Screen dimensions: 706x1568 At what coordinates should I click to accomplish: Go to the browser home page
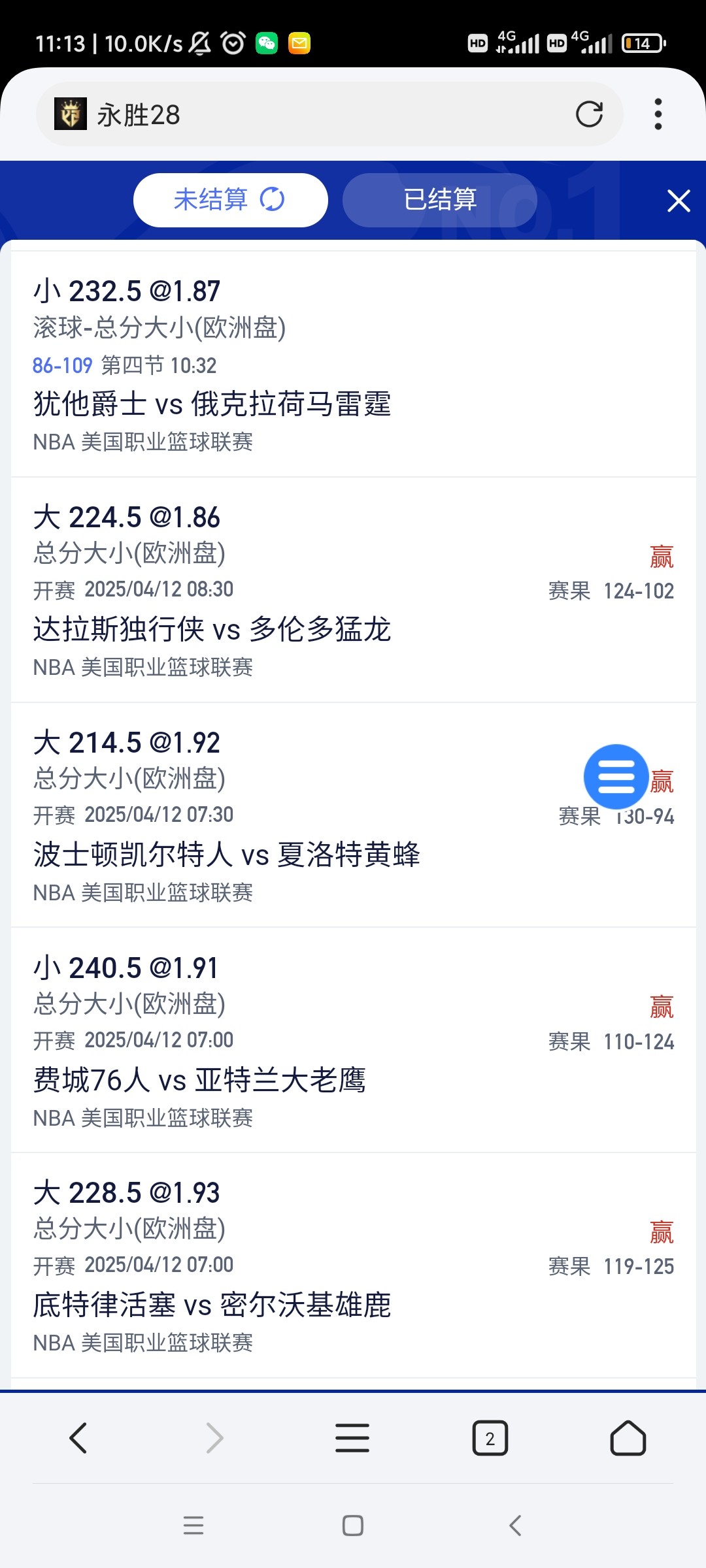(628, 1438)
